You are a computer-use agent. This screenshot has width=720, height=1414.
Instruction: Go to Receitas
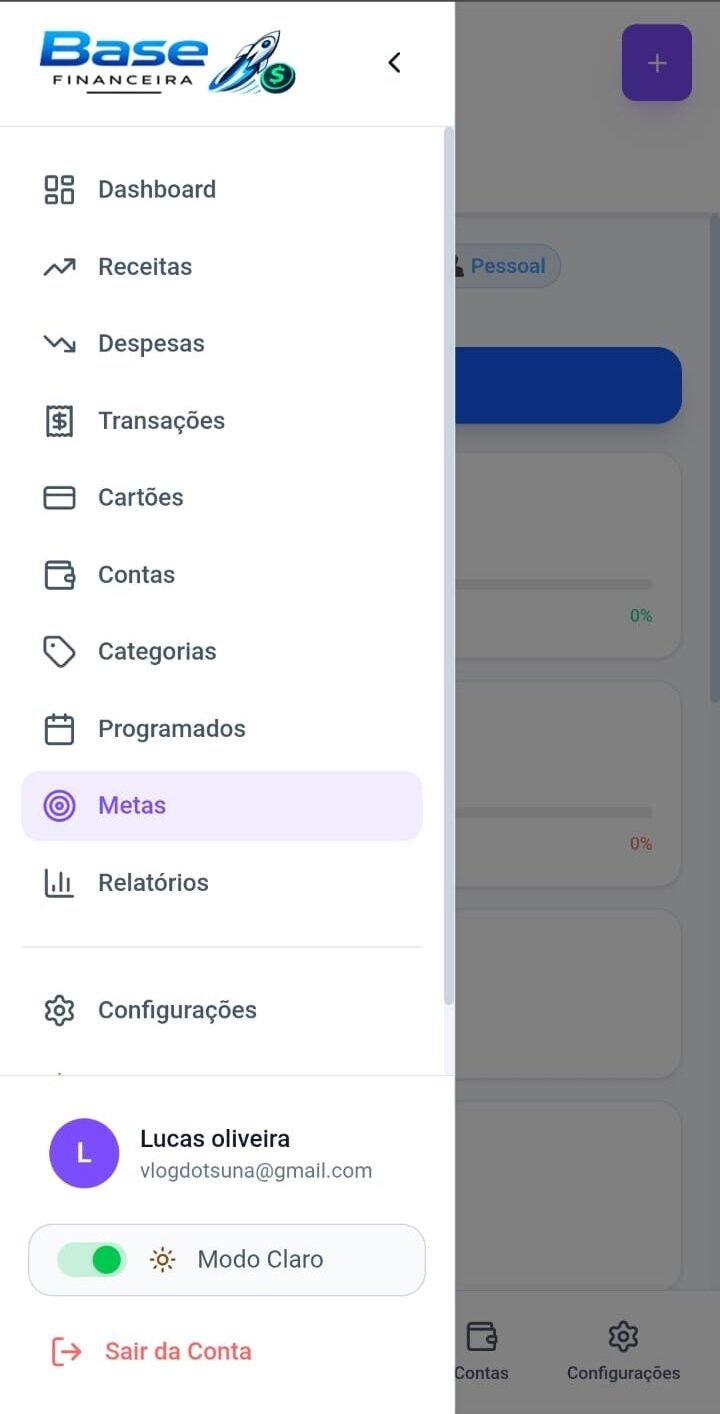[144, 267]
